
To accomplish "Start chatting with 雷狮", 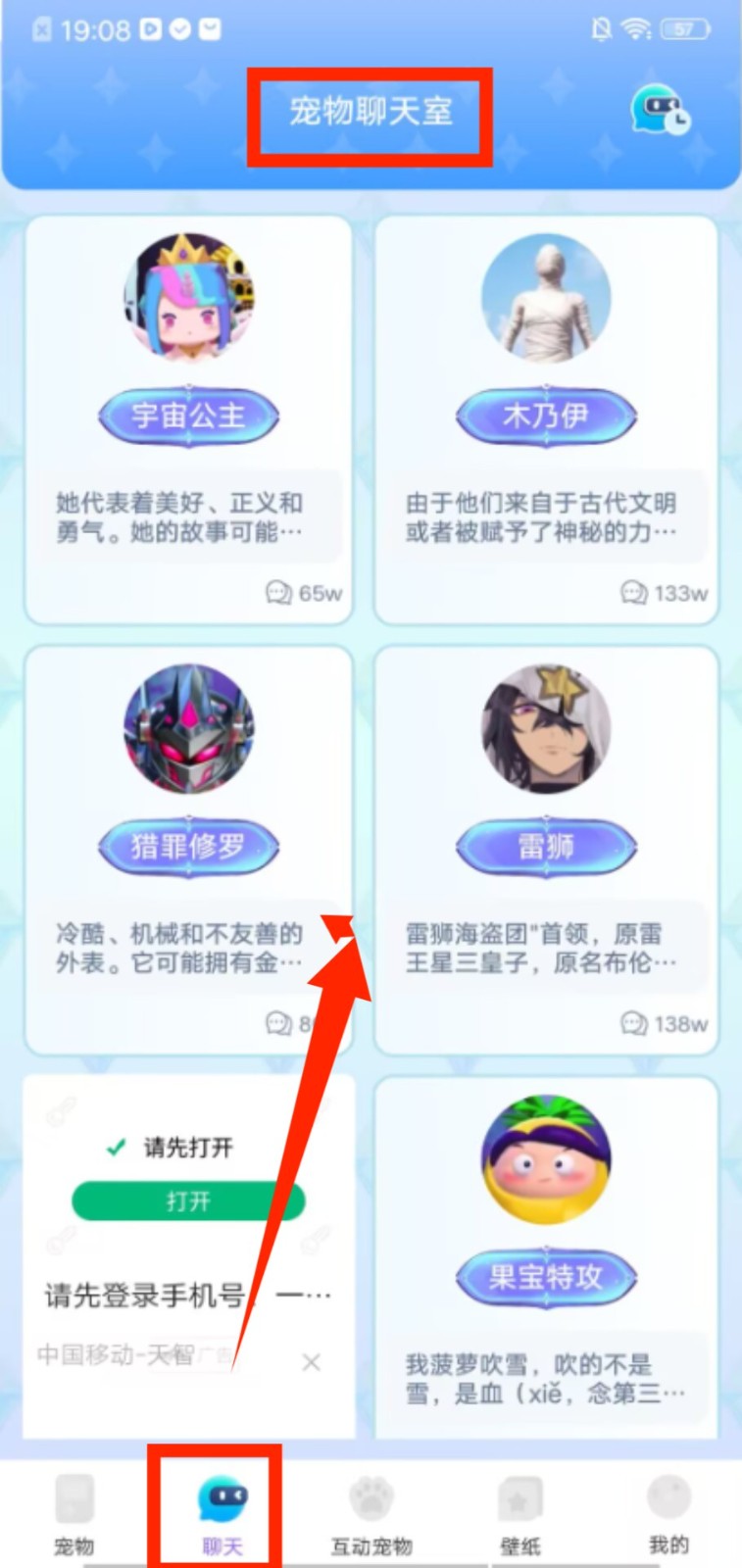I will click(x=546, y=849).
